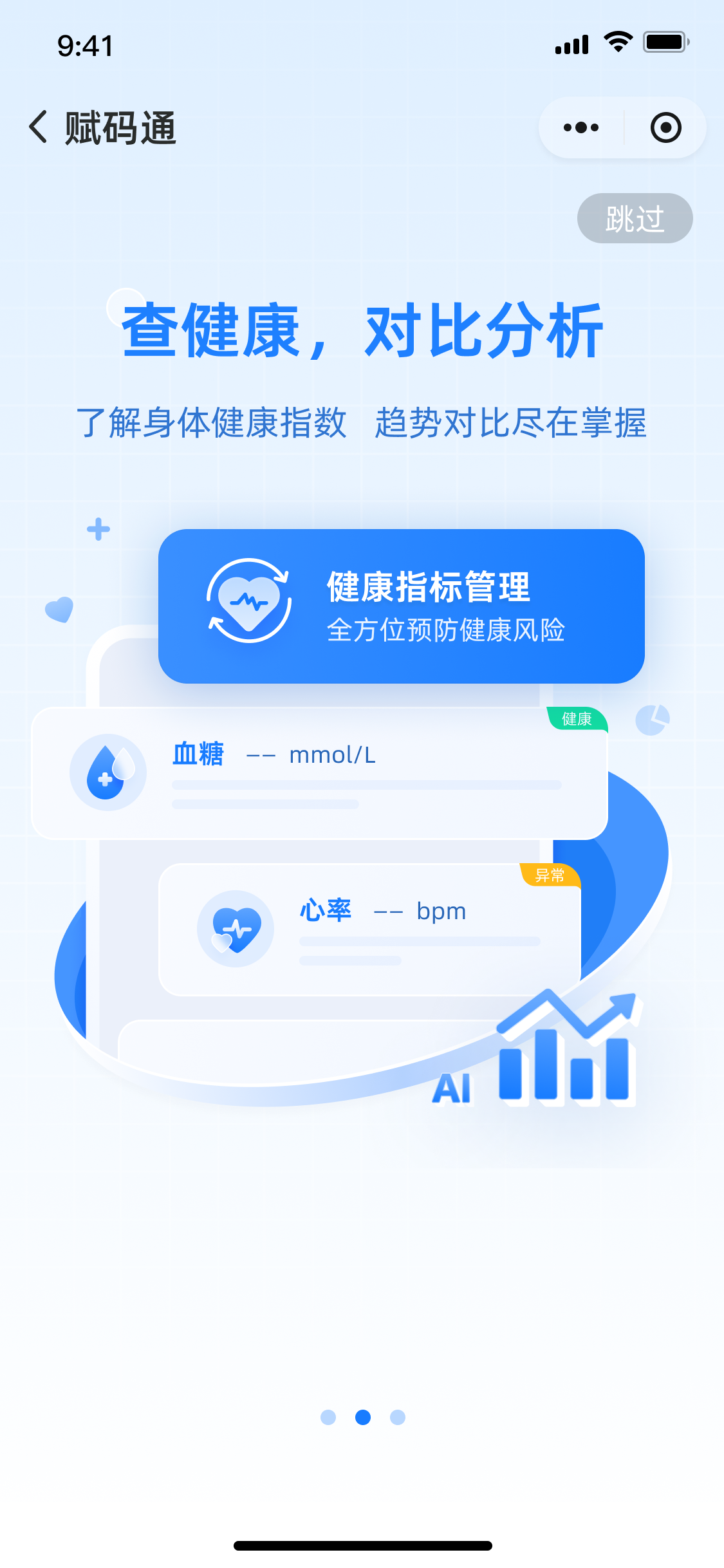Close the mini program via target icon
The height and width of the screenshot is (1568, 724).
665,127
